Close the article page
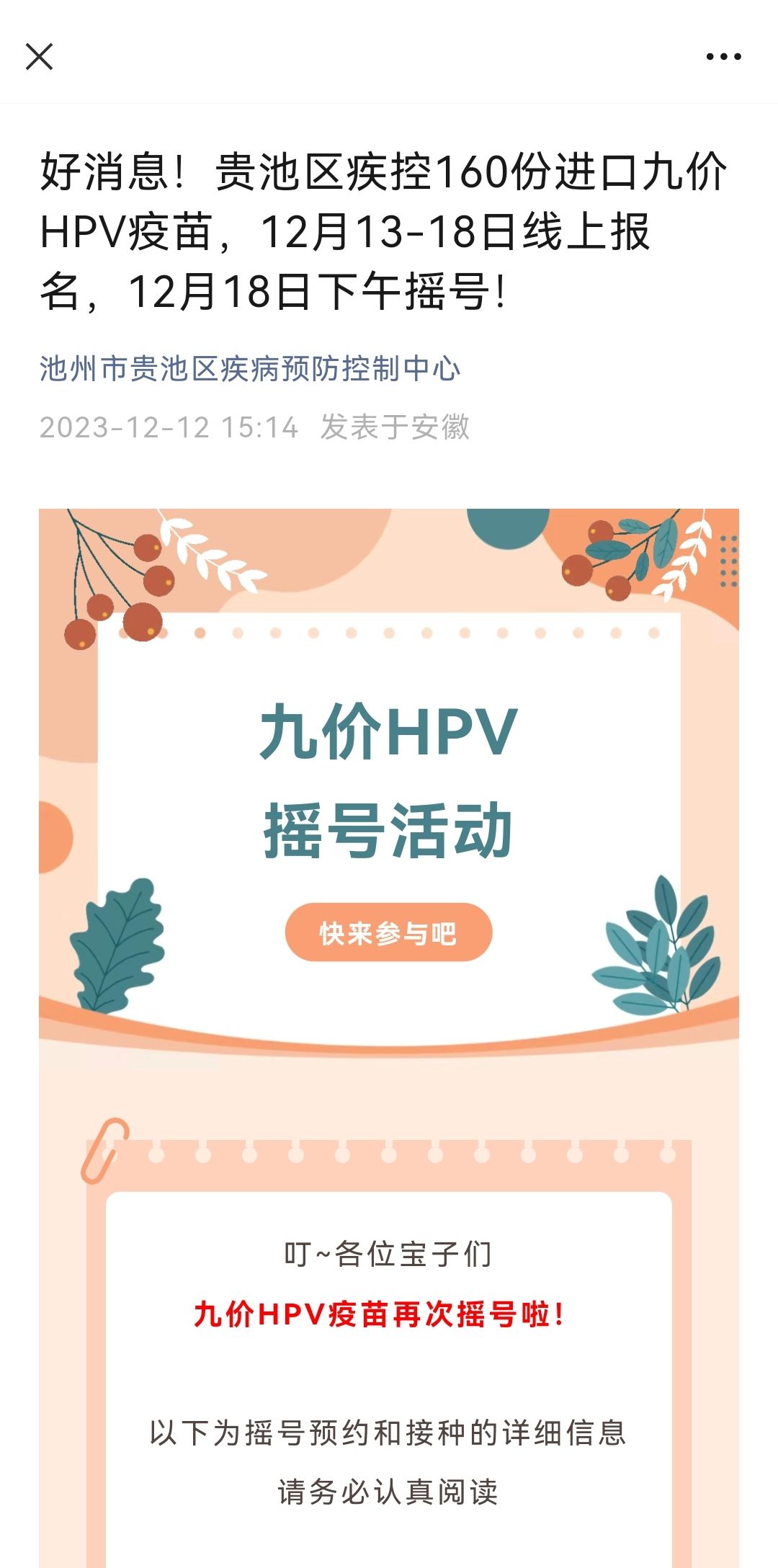 pyautogui.click(x=39, y=56)
